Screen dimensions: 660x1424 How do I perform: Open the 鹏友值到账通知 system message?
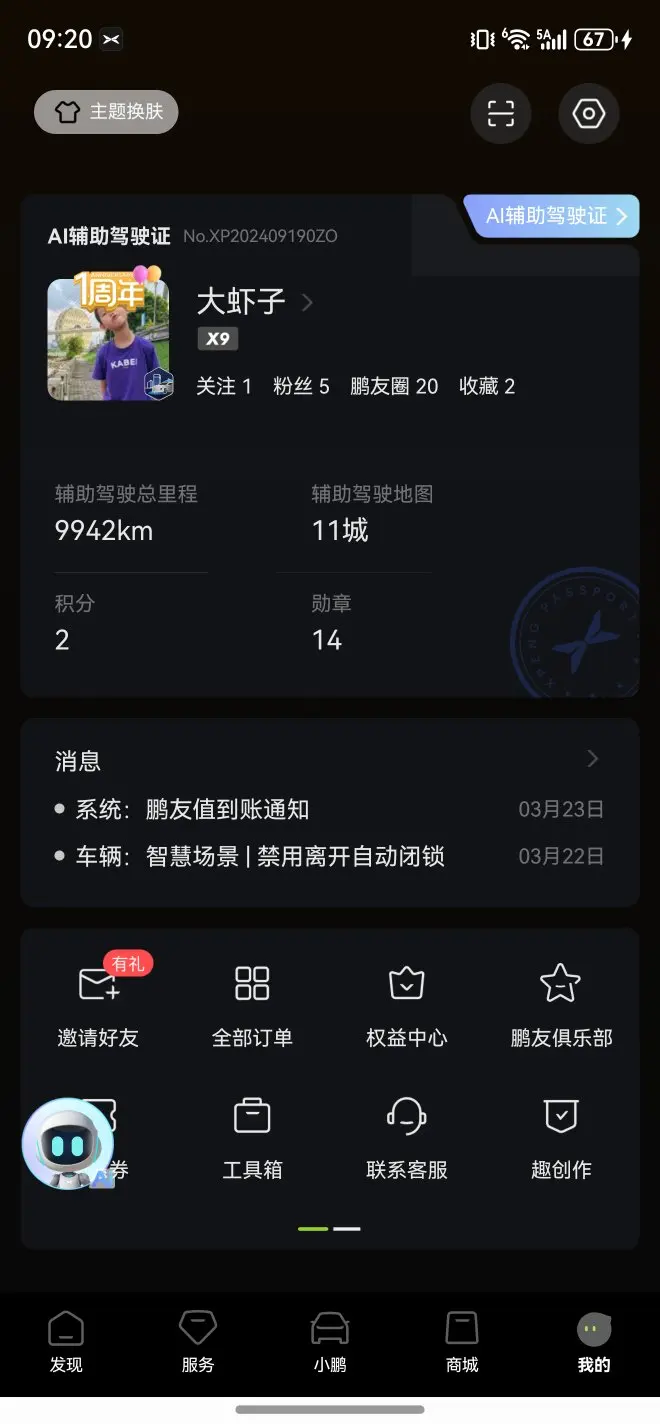[228, 809]
